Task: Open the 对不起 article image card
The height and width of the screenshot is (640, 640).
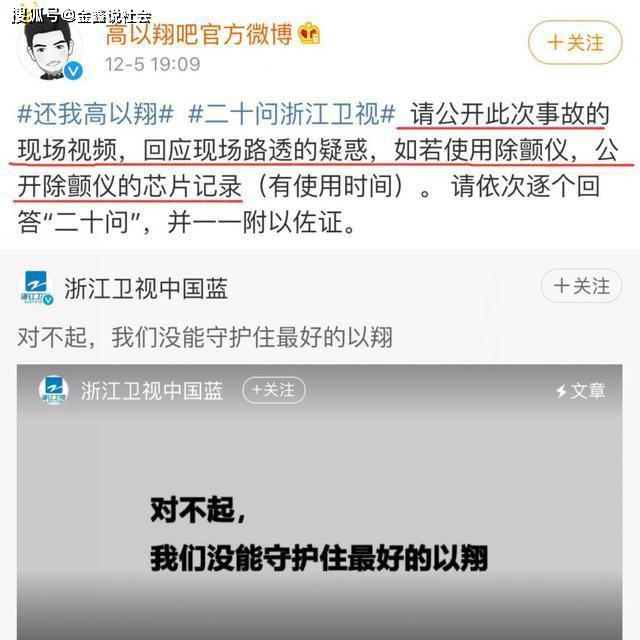Action: click(320, 500)
